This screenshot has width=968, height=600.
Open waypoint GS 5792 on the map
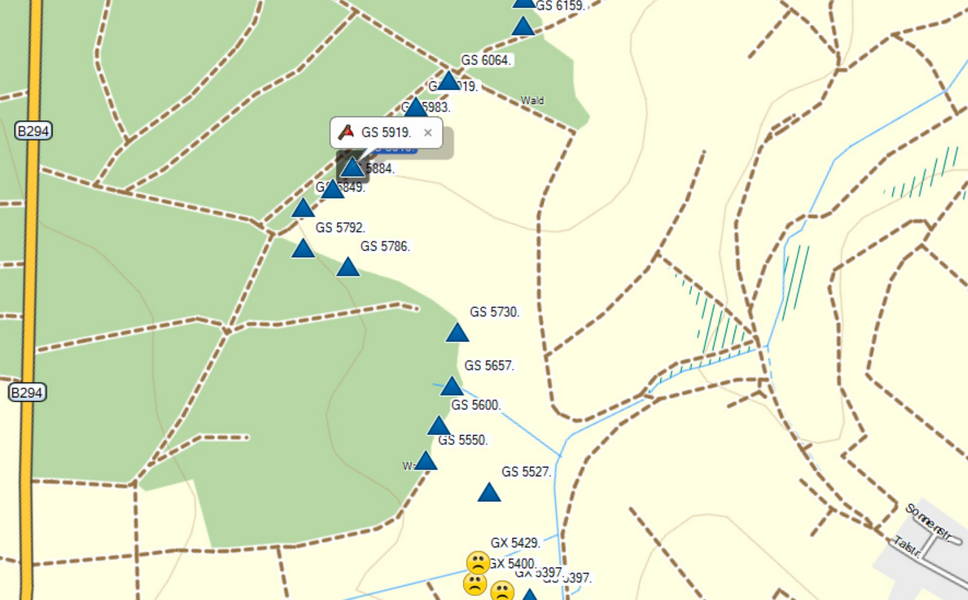tap(303, 248)
